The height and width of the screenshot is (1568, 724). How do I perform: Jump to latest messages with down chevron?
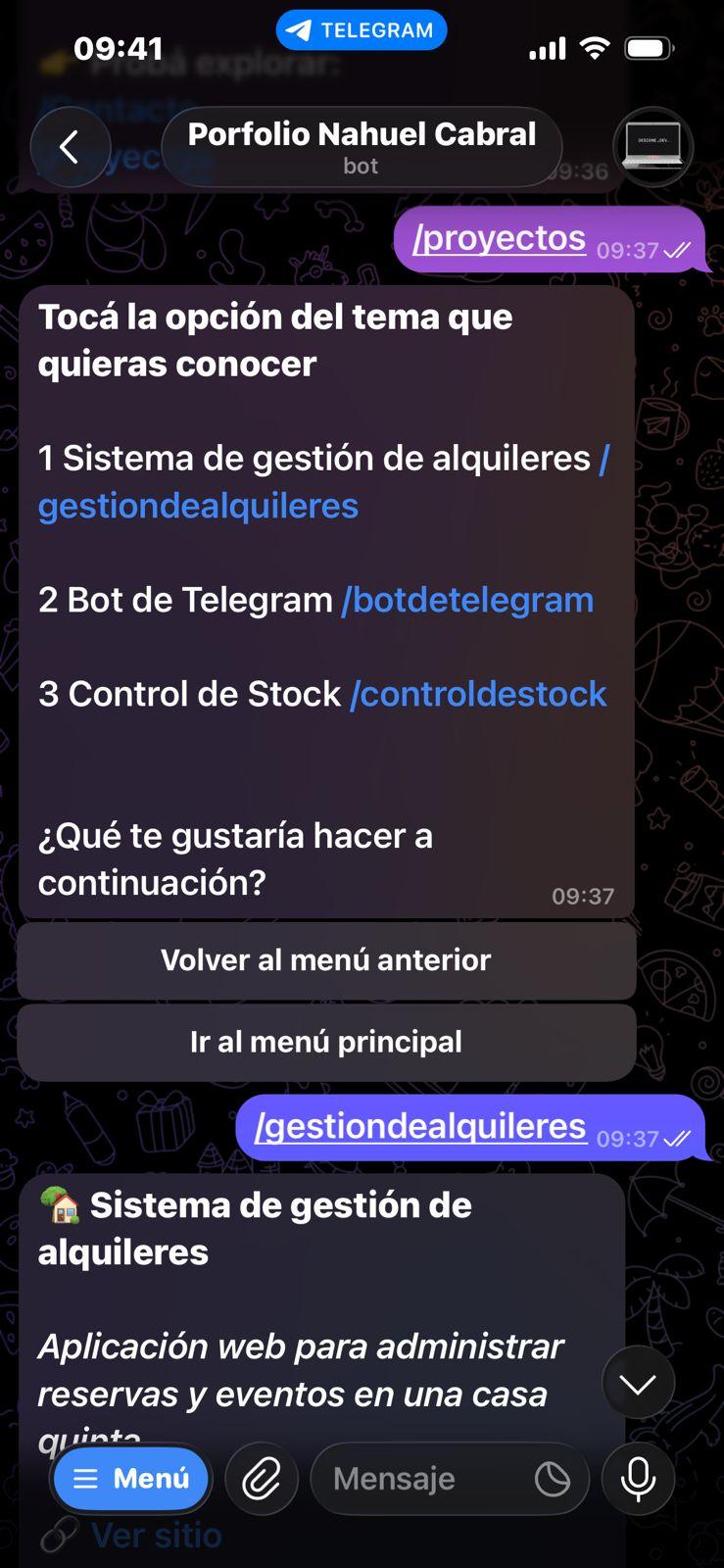pyautogui.click(x=638, y=1382)
